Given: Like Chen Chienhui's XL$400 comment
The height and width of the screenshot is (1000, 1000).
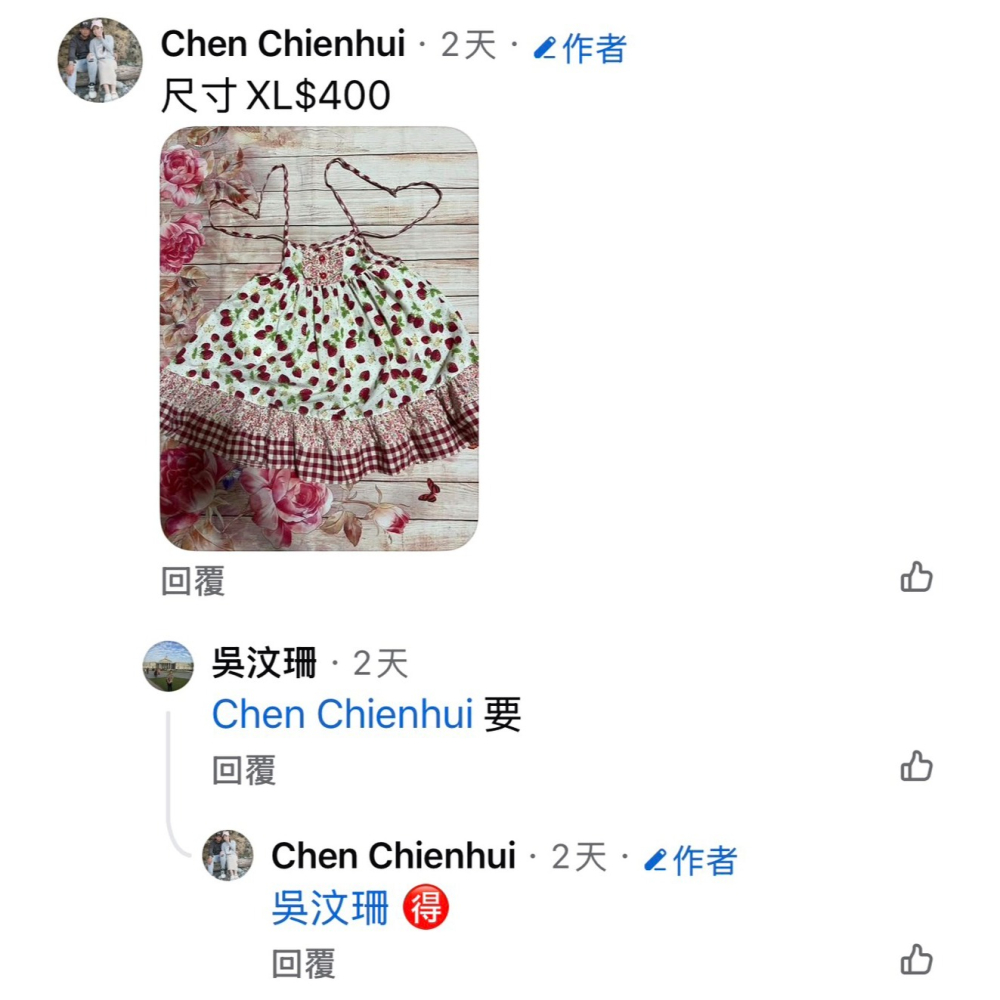Looking at the screenshot, I should click(x=916, y=577).
